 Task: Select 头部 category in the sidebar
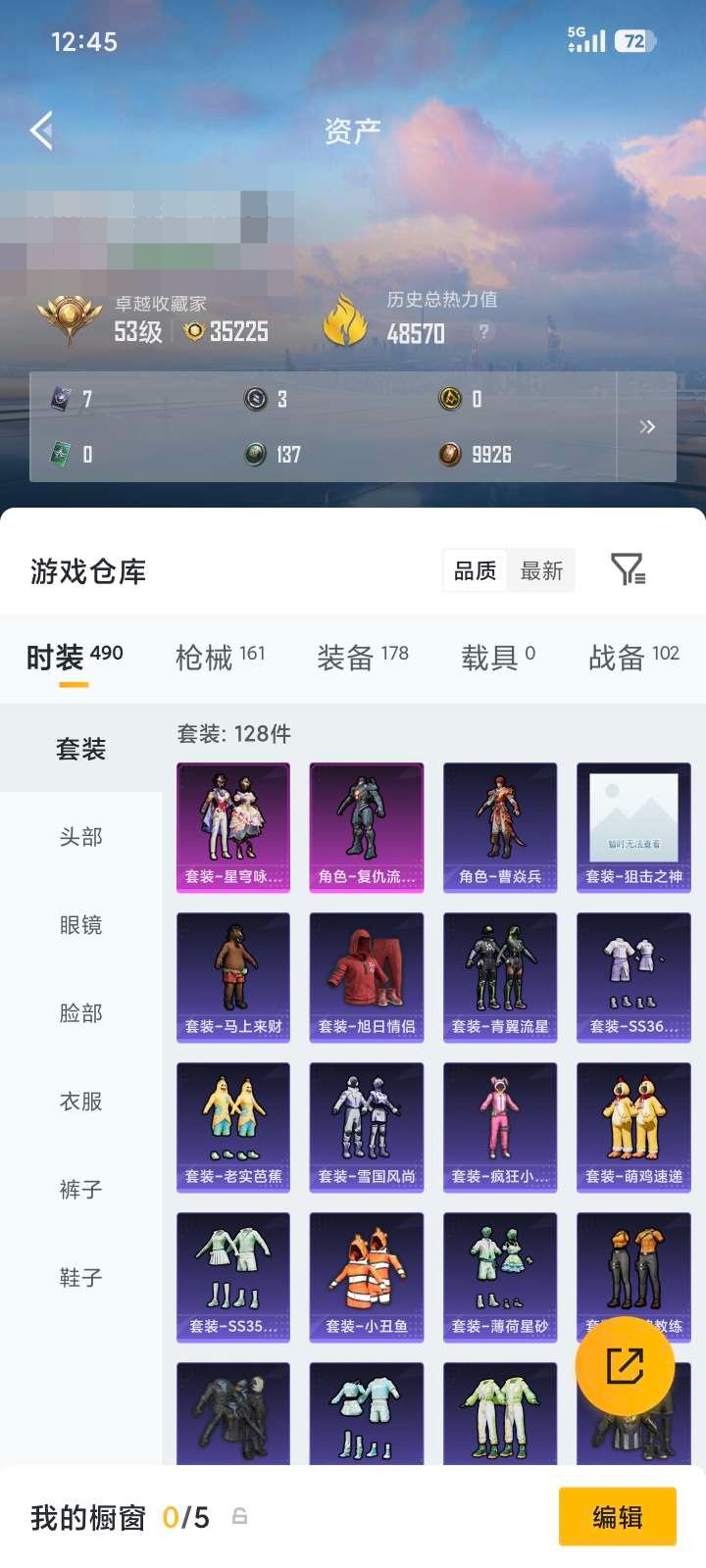point(78,836)
